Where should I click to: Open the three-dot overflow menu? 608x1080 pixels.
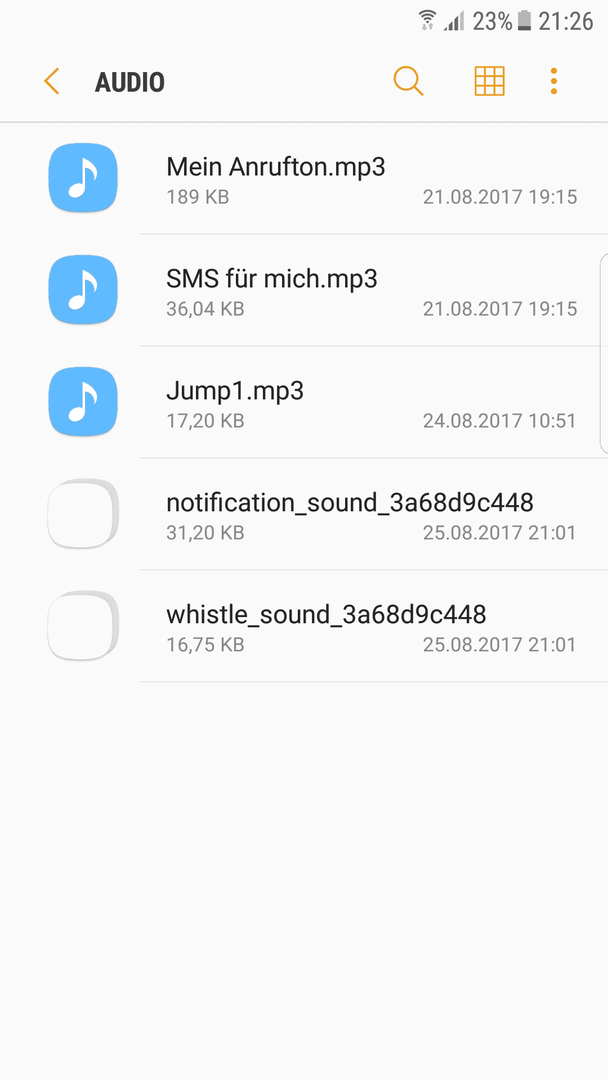[554, 81]
